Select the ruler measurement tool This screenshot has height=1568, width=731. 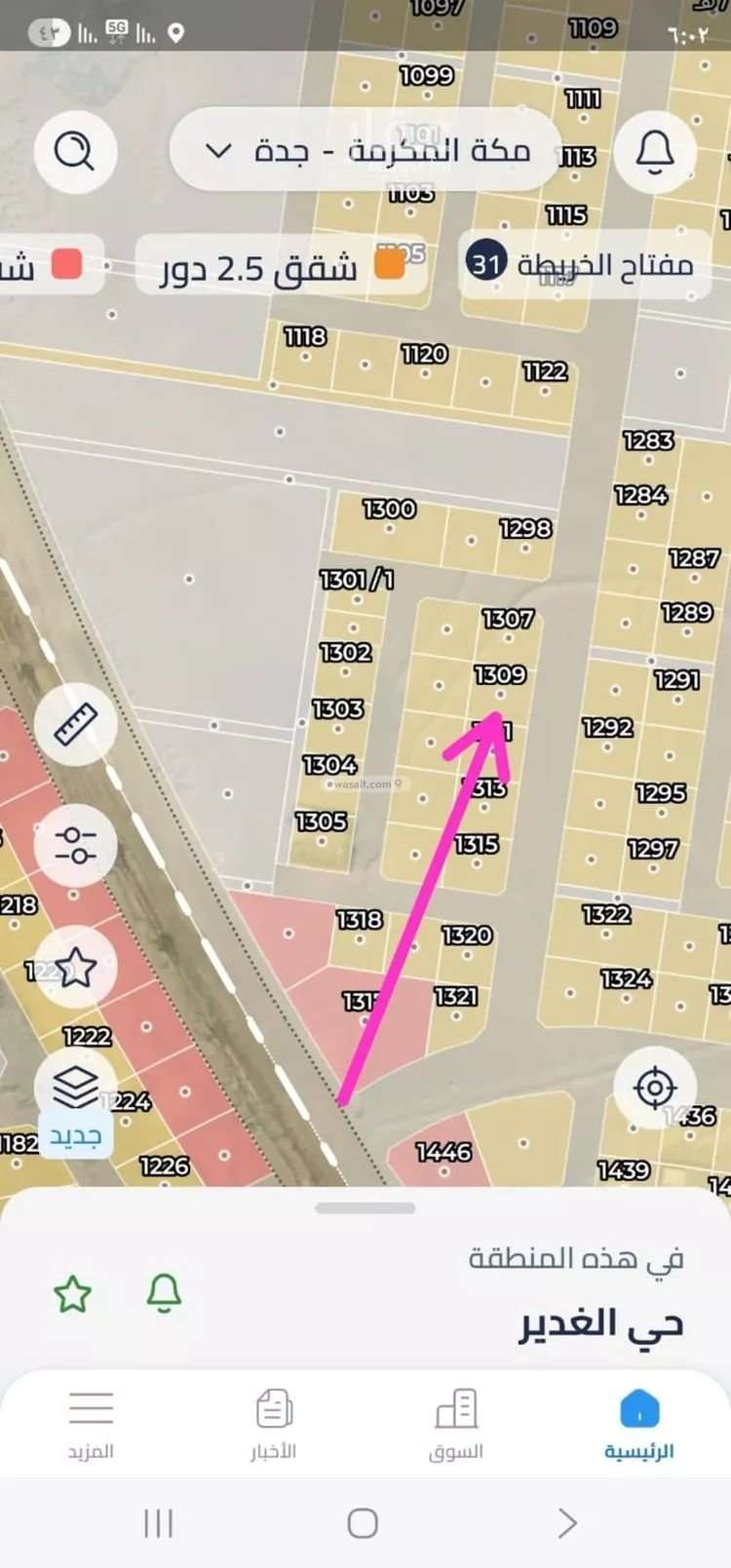pos(74,723)
